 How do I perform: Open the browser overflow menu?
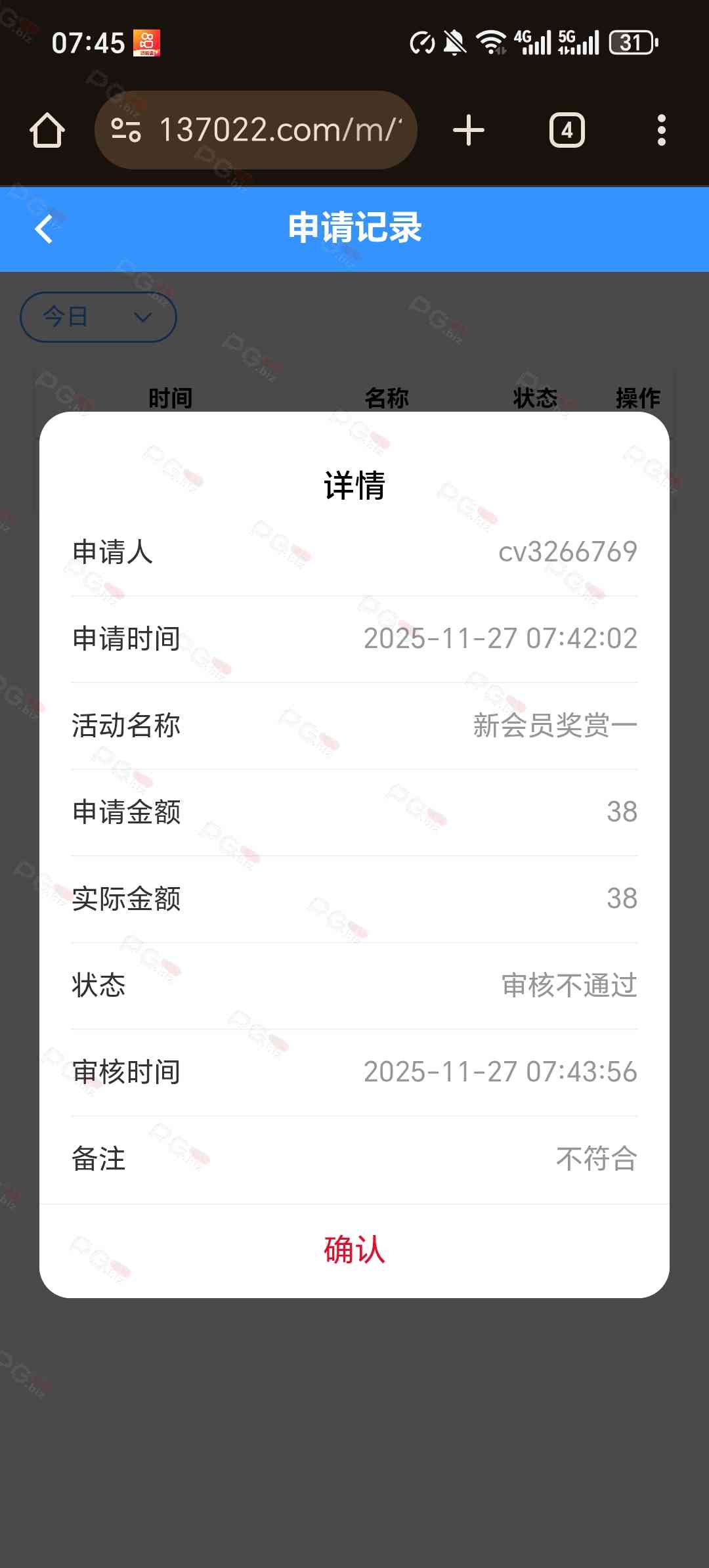pos(661,130)
